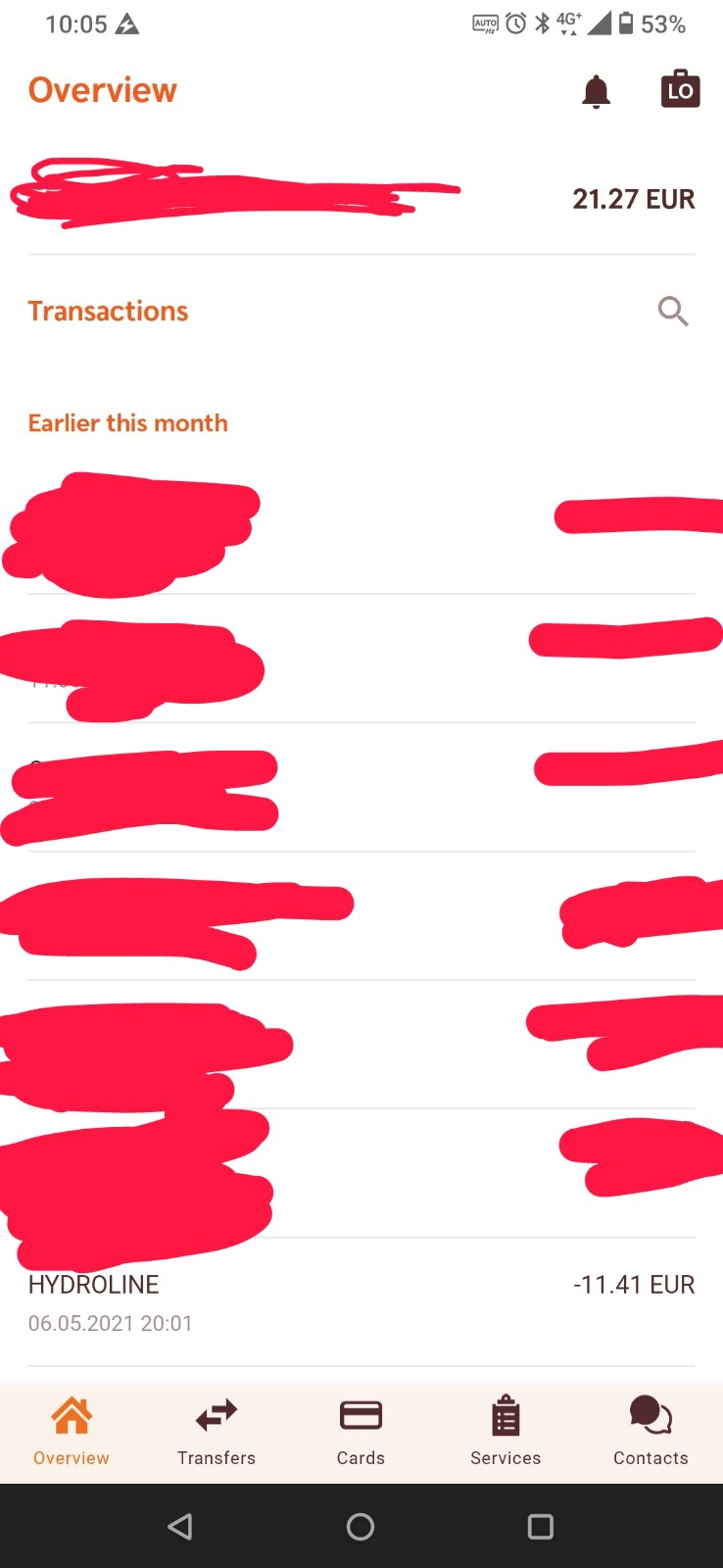
Task: Tap the system back button
Action: pyautogui.click(x=180, y=1526)
